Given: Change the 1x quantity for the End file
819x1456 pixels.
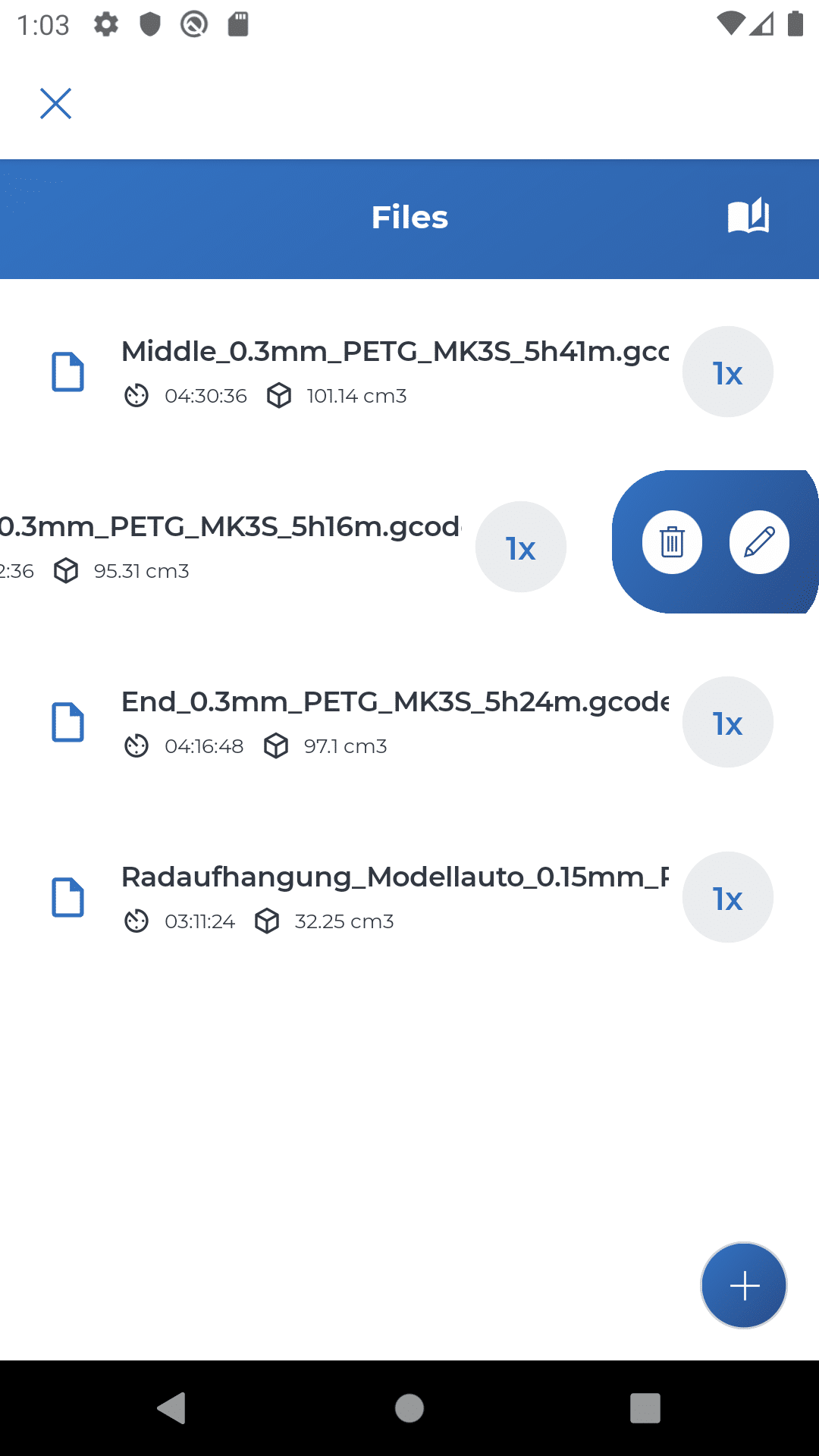Looking at the screenshot, I should pyautogui.click(x=728, y=722).
